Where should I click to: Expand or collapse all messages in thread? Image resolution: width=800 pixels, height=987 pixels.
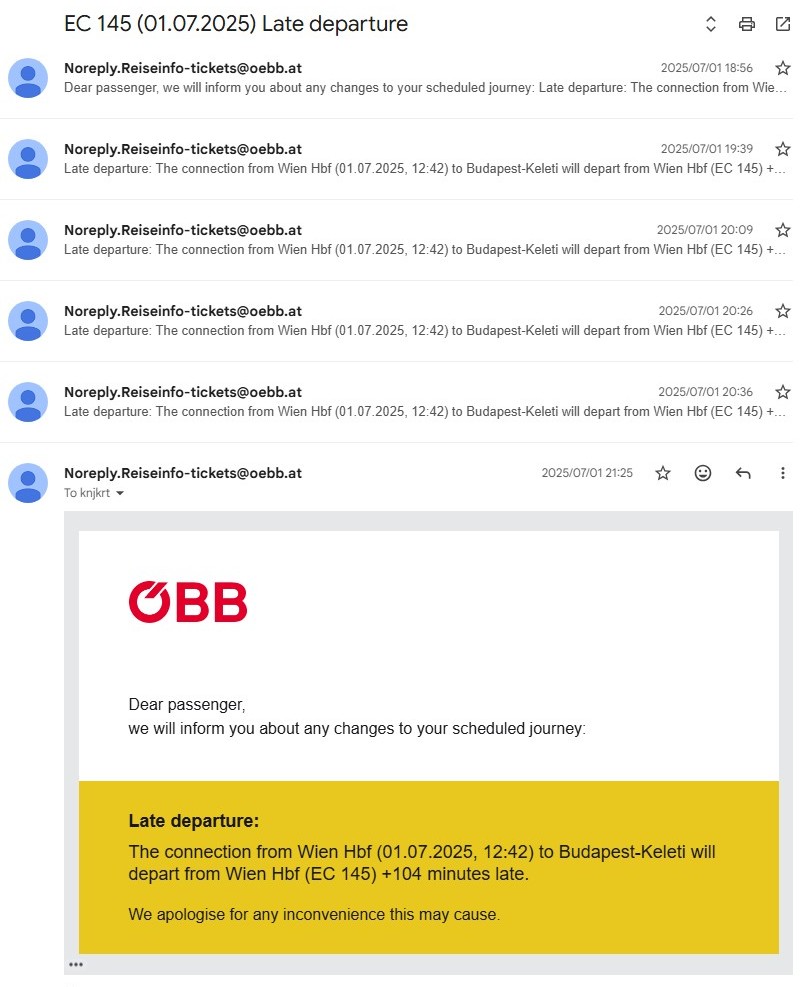point(711,24)
